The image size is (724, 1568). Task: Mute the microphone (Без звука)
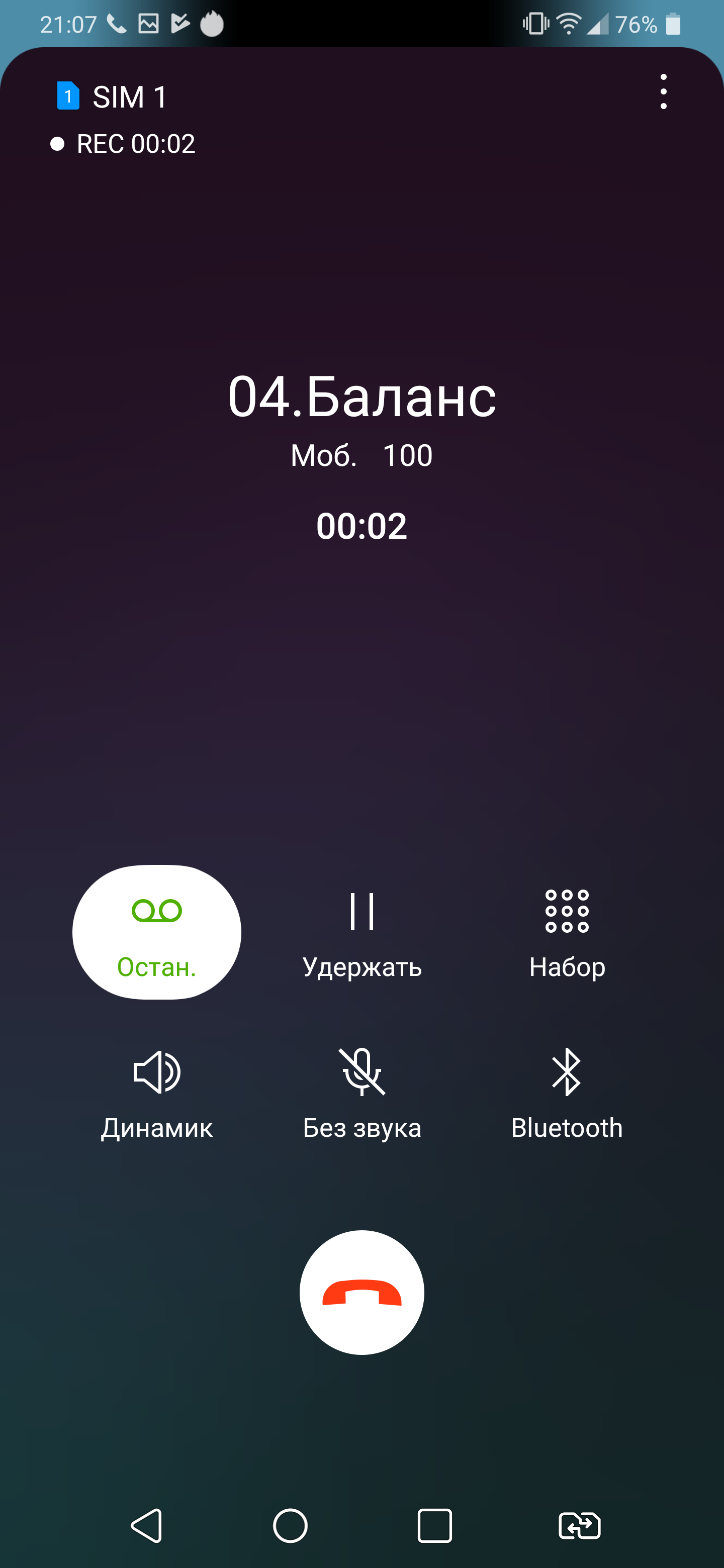click(361, 1093)
